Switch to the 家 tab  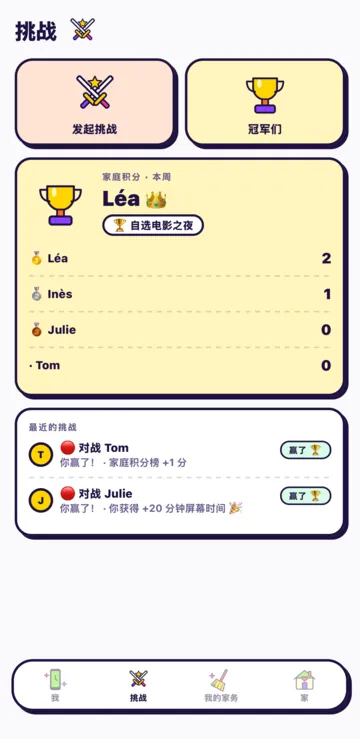pyautogui.click(x=304, y=685)
